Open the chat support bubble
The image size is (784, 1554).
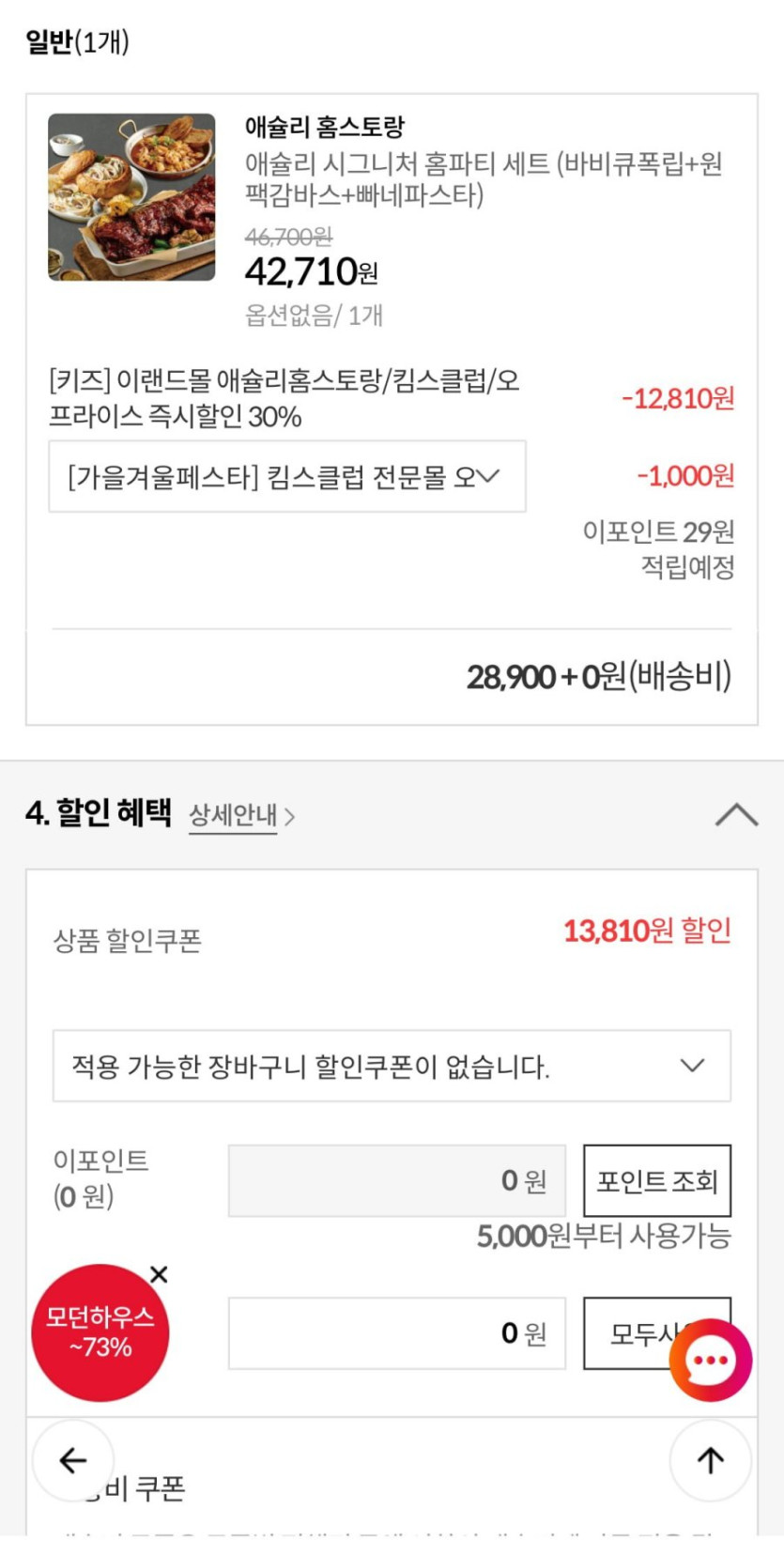coord(711,1360)
